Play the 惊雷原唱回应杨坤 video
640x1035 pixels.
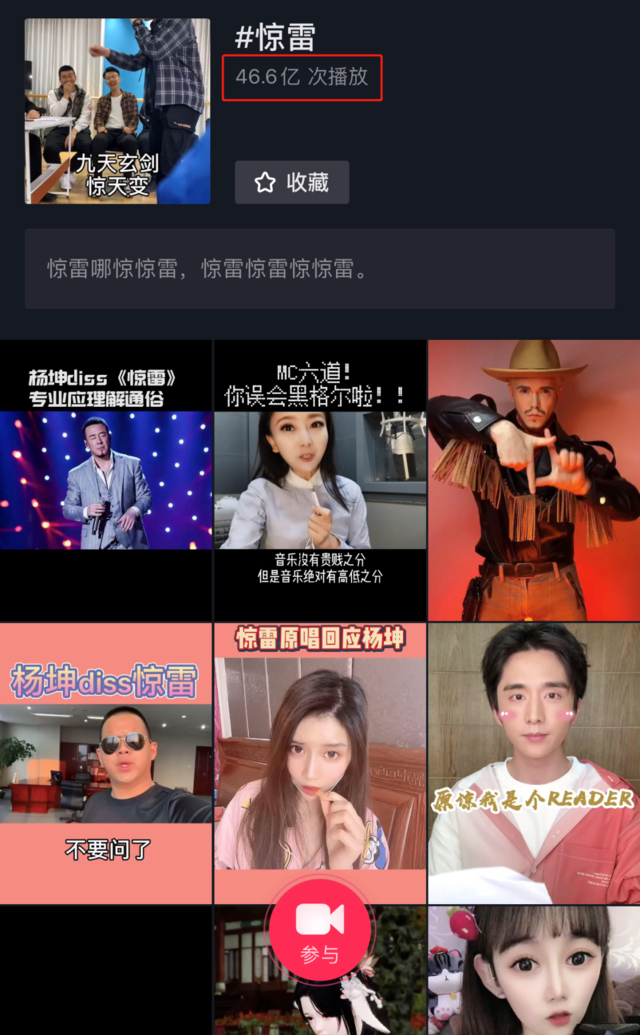[x=320, y=763]
